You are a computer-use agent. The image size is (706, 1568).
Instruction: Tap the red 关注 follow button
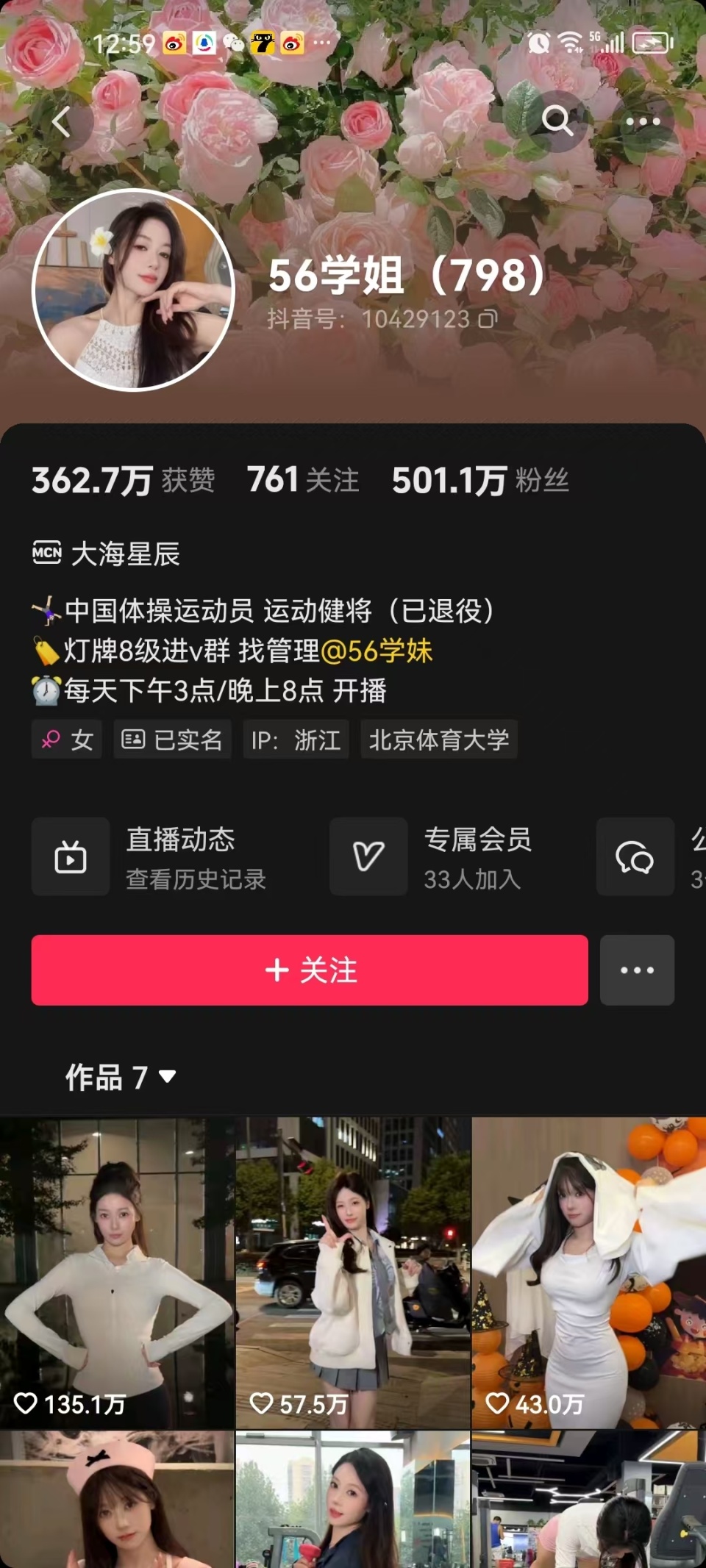[309, 970]
